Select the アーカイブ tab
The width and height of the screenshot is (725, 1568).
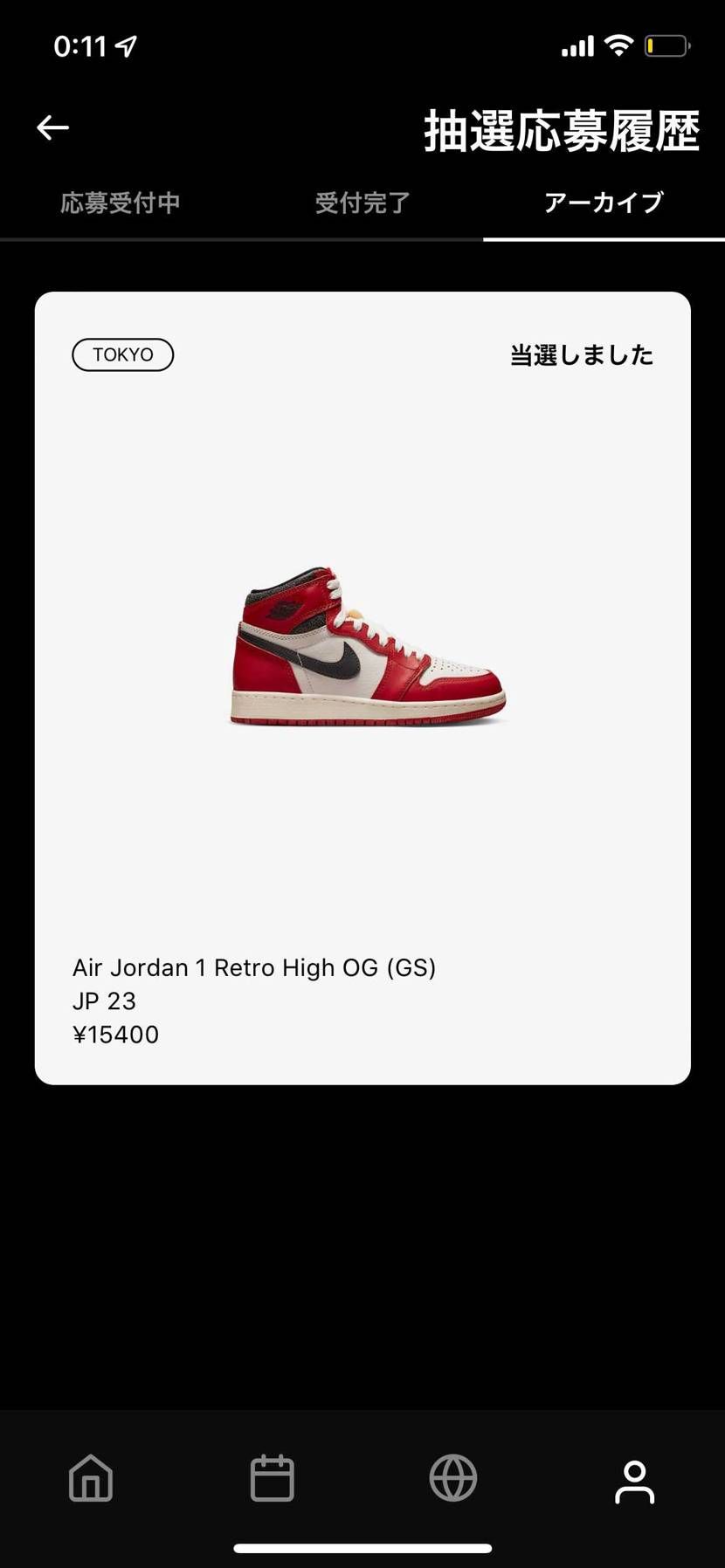click(604, 203)
